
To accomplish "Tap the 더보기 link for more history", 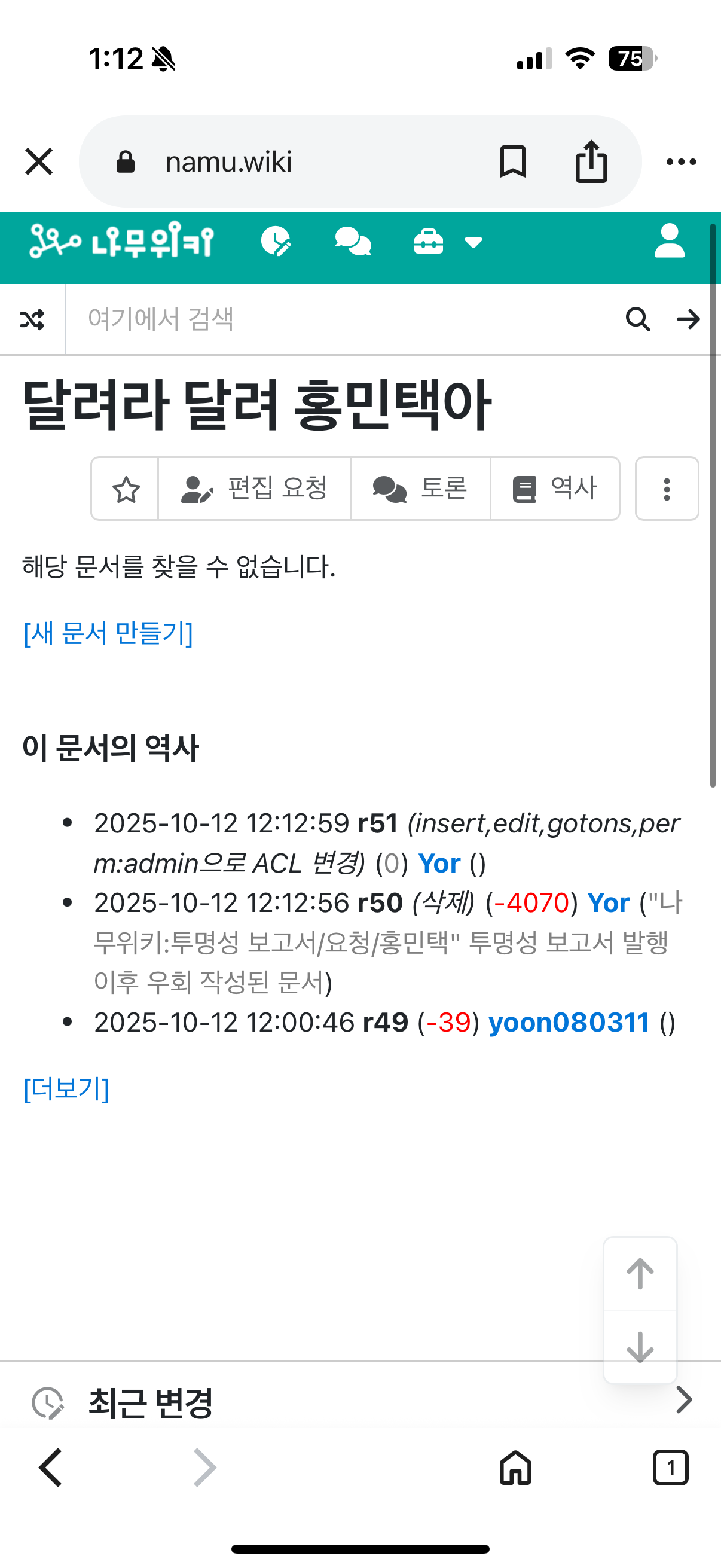I will point(66,1089).
